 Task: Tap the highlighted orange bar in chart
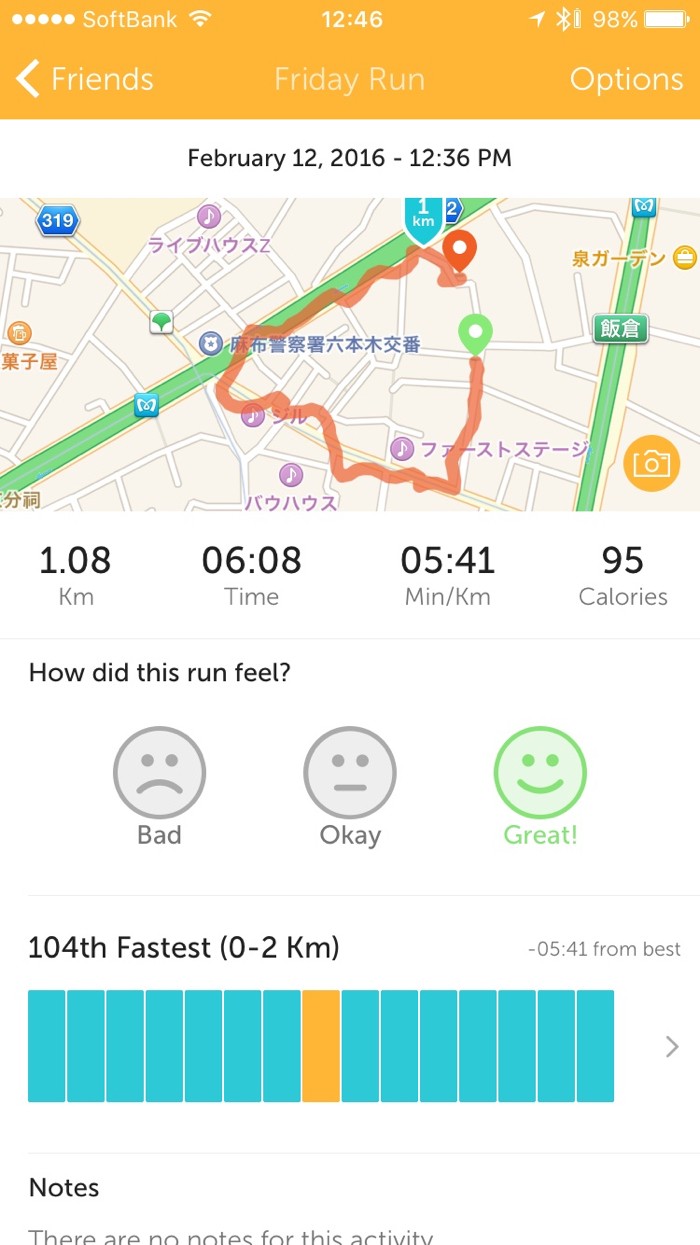click(321, 1046)
